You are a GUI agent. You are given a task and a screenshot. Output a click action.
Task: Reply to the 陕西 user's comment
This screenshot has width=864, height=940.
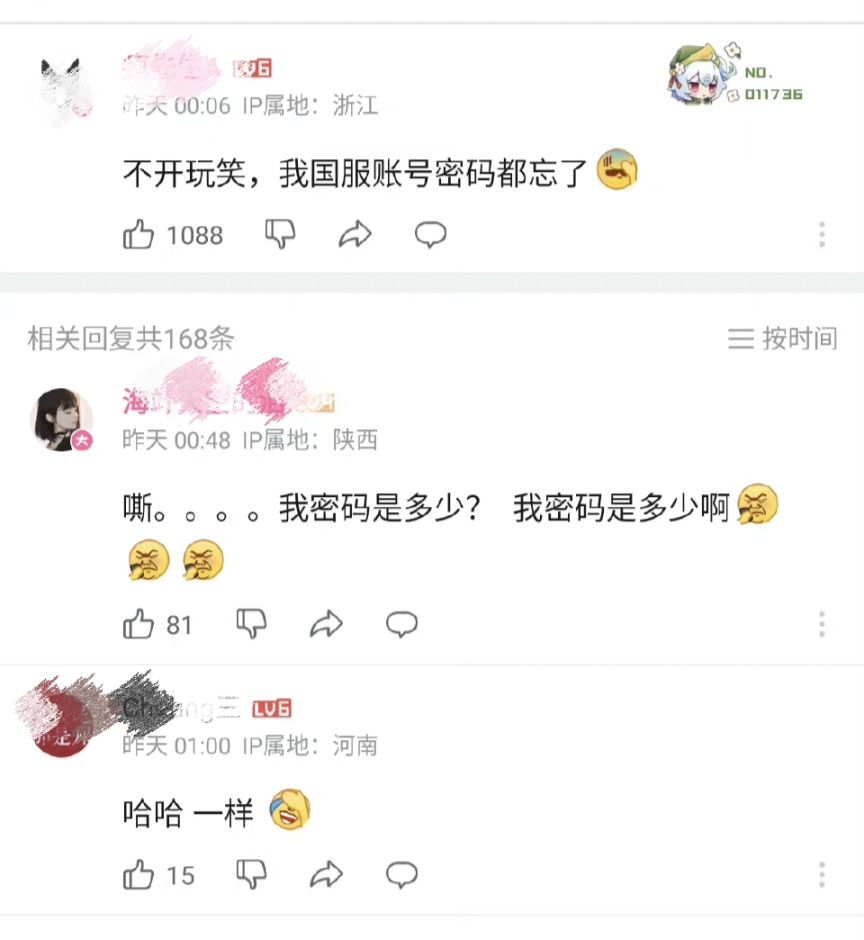pyautogui.click(x=402, y=625)
